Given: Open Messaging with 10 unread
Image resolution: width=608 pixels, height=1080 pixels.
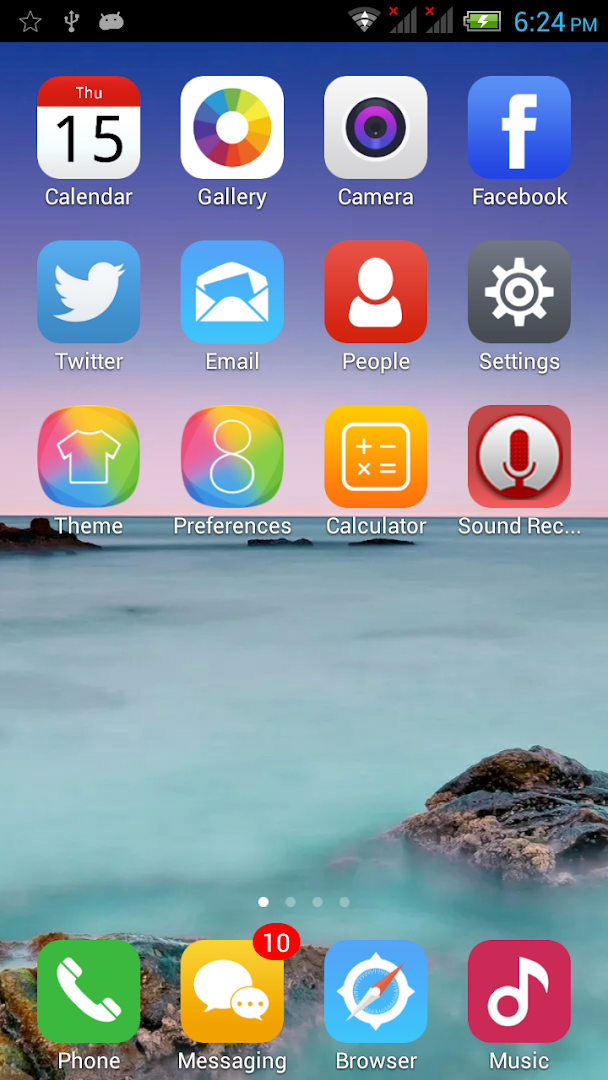Looking at the screenshot, I should pos(232,991).
